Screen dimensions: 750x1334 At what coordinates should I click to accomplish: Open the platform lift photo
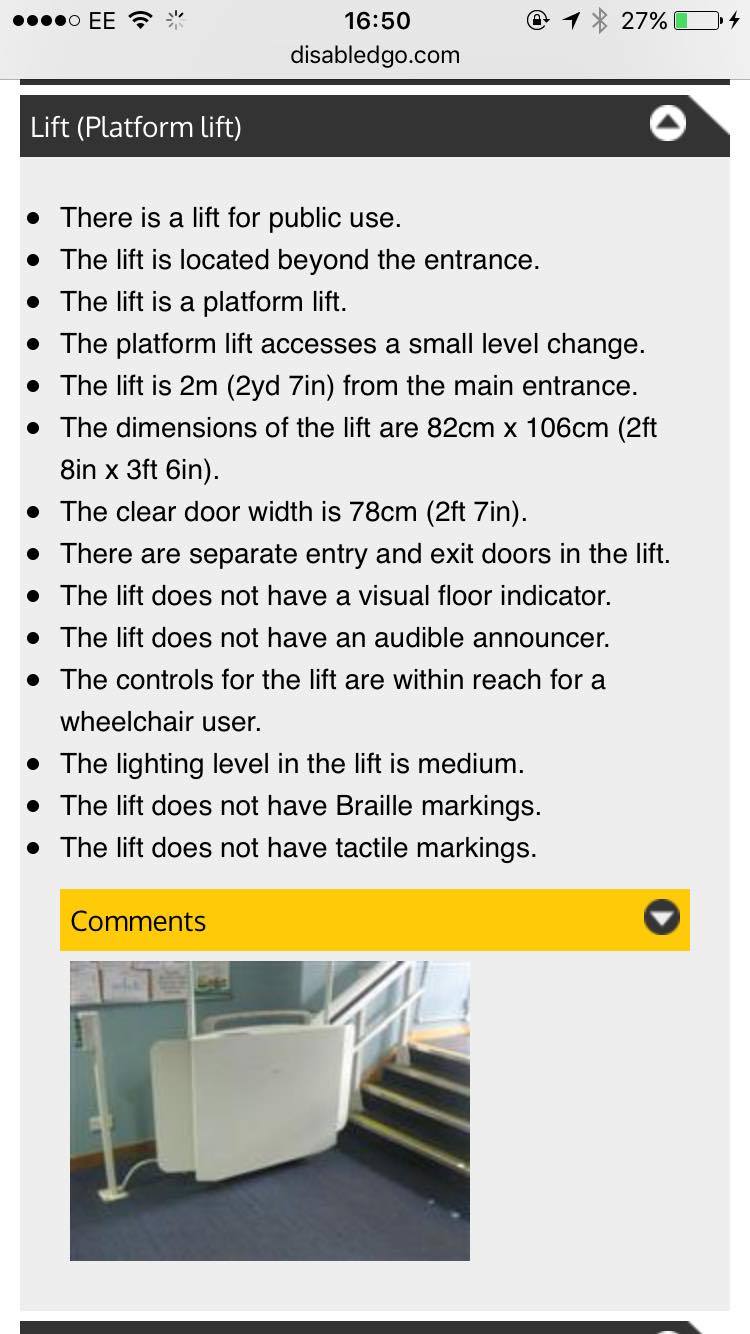270,1110
